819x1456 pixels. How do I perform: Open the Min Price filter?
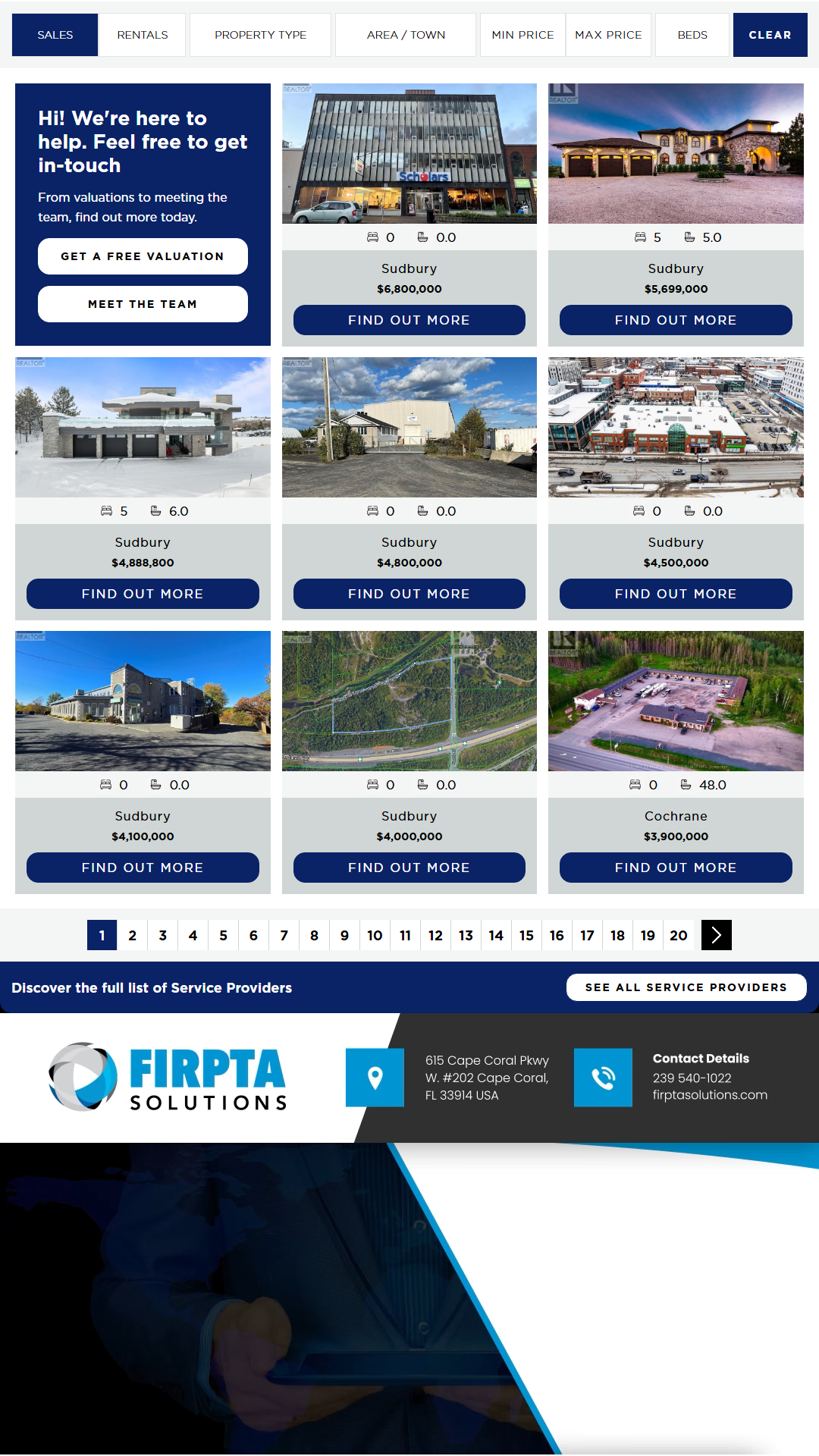pos(522,35)
